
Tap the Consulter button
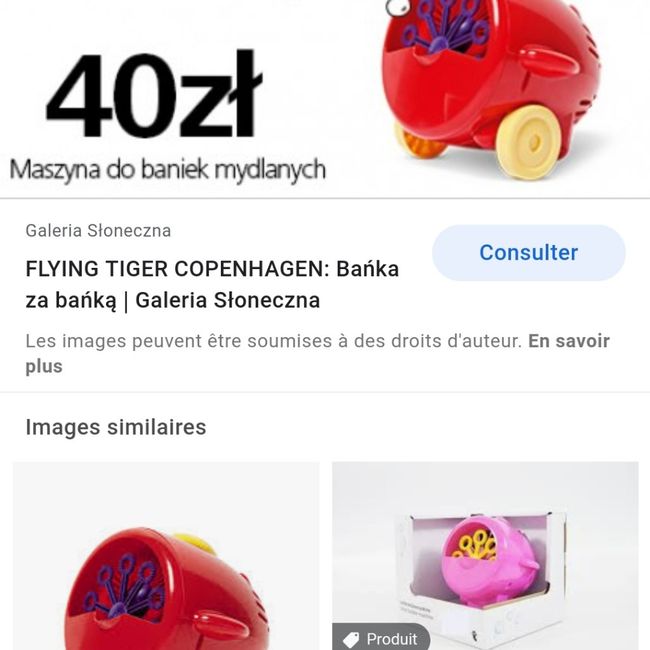(528, 253)
